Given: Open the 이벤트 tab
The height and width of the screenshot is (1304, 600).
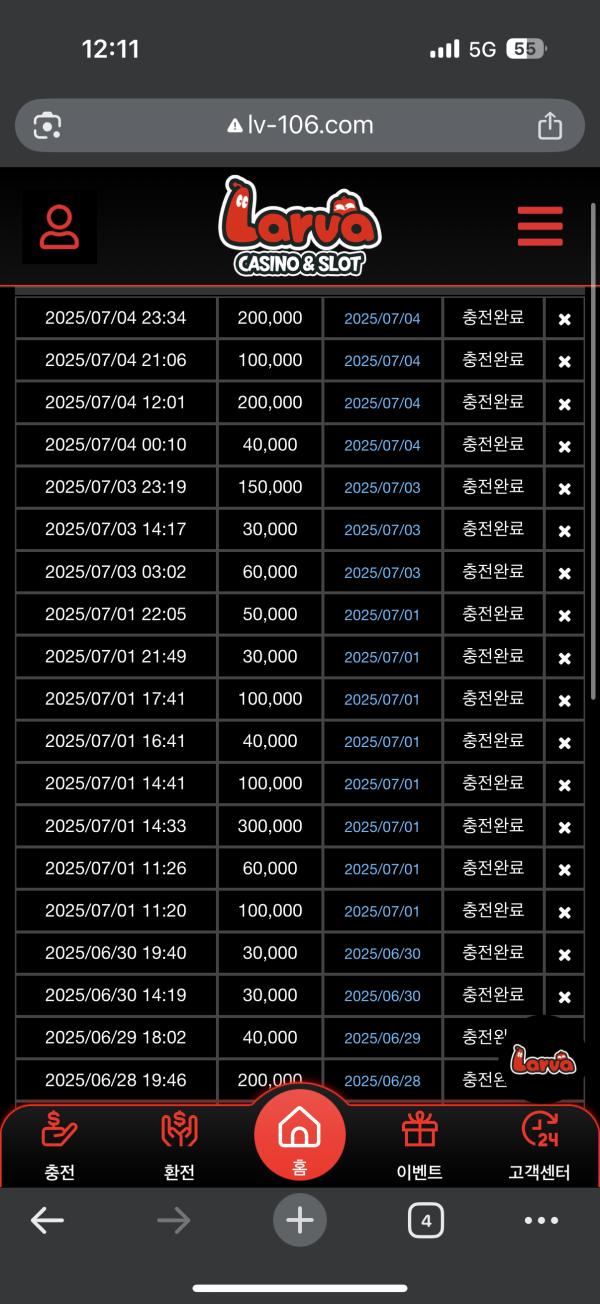Looking at the screenshot, I should pos(420,1145).
